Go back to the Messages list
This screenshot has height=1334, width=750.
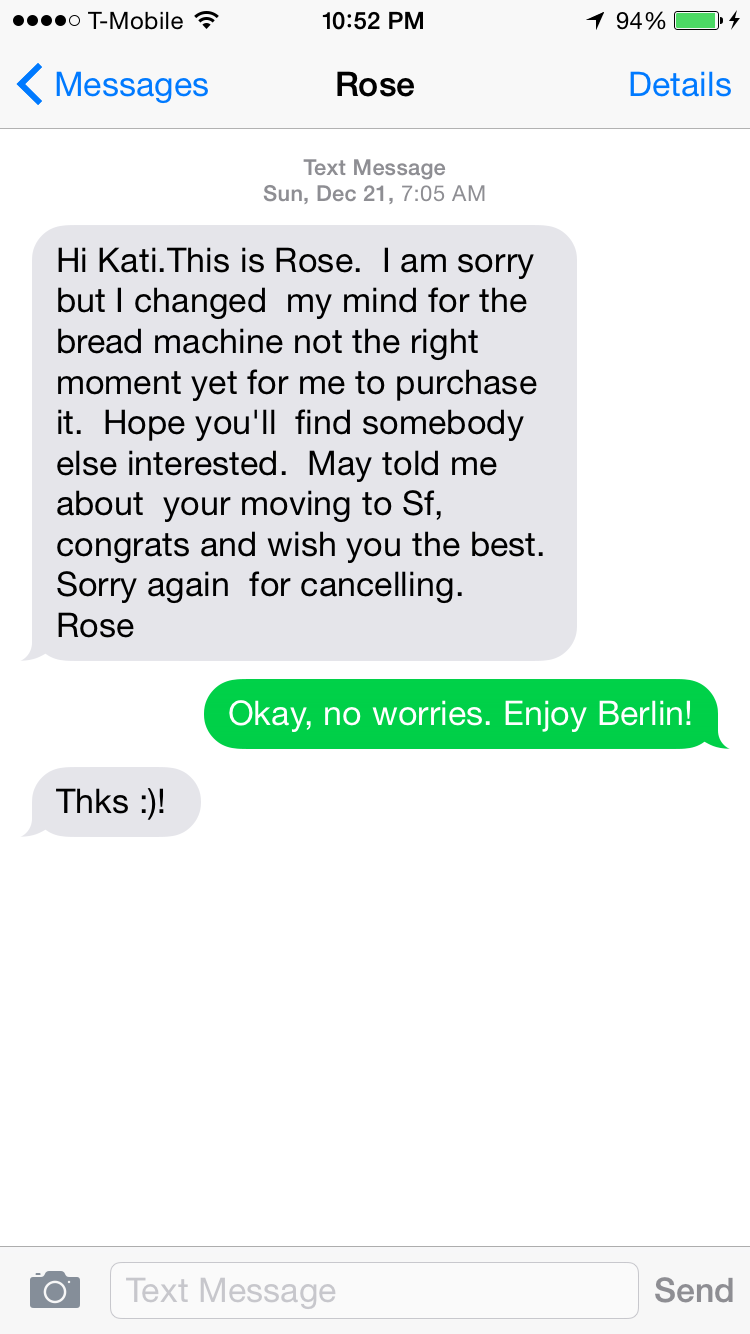(112, 85)
